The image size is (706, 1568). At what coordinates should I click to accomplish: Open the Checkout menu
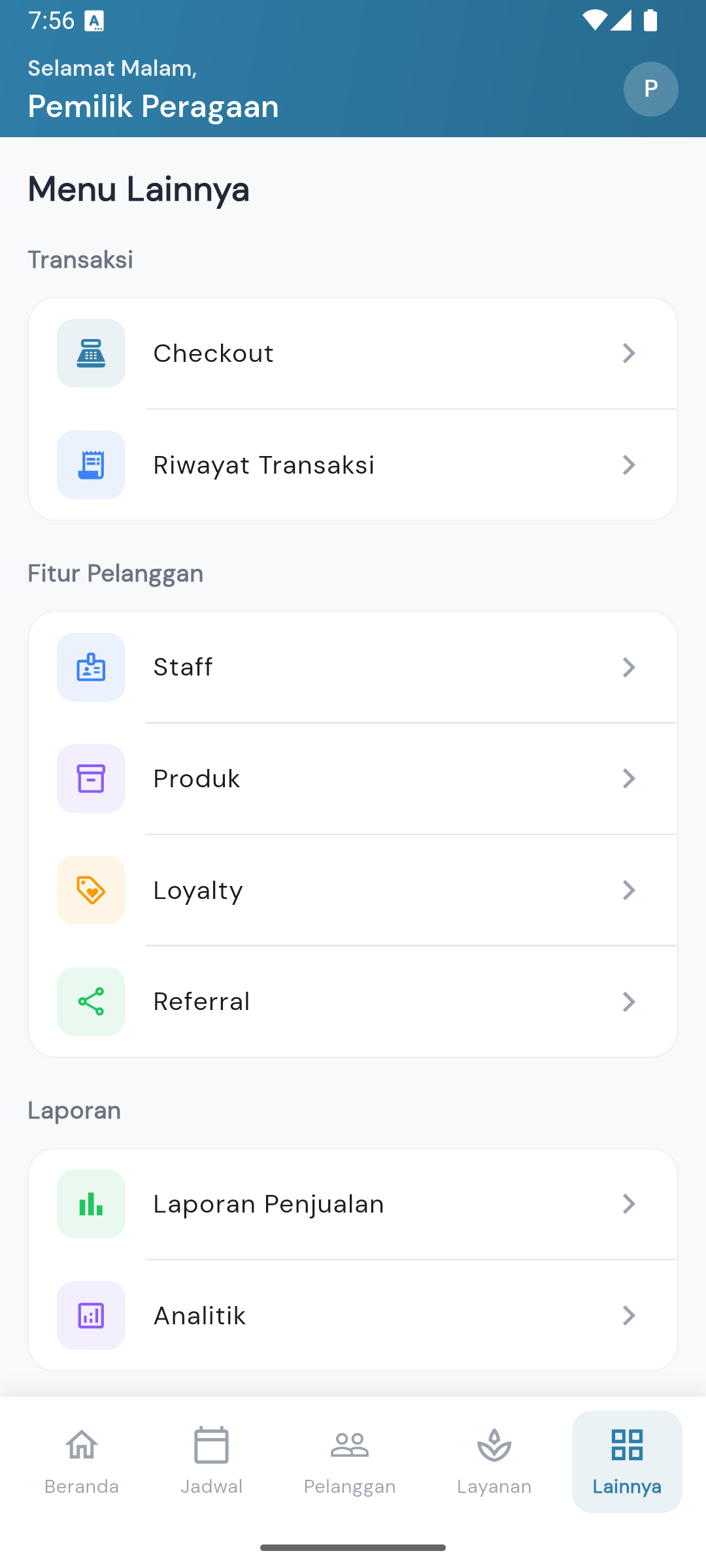353,353
